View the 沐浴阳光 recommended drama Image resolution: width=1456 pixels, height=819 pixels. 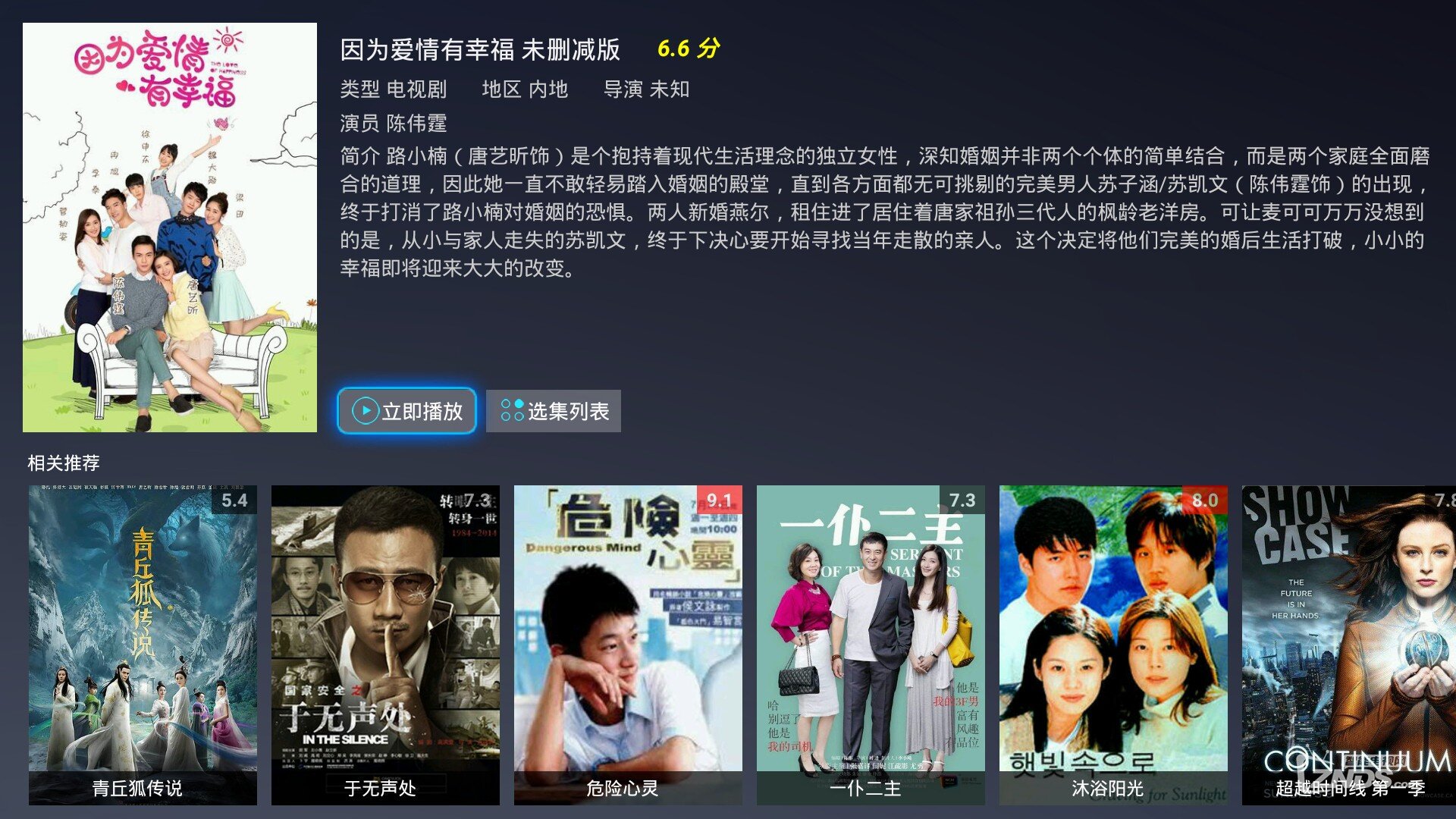coord(1113,645)
